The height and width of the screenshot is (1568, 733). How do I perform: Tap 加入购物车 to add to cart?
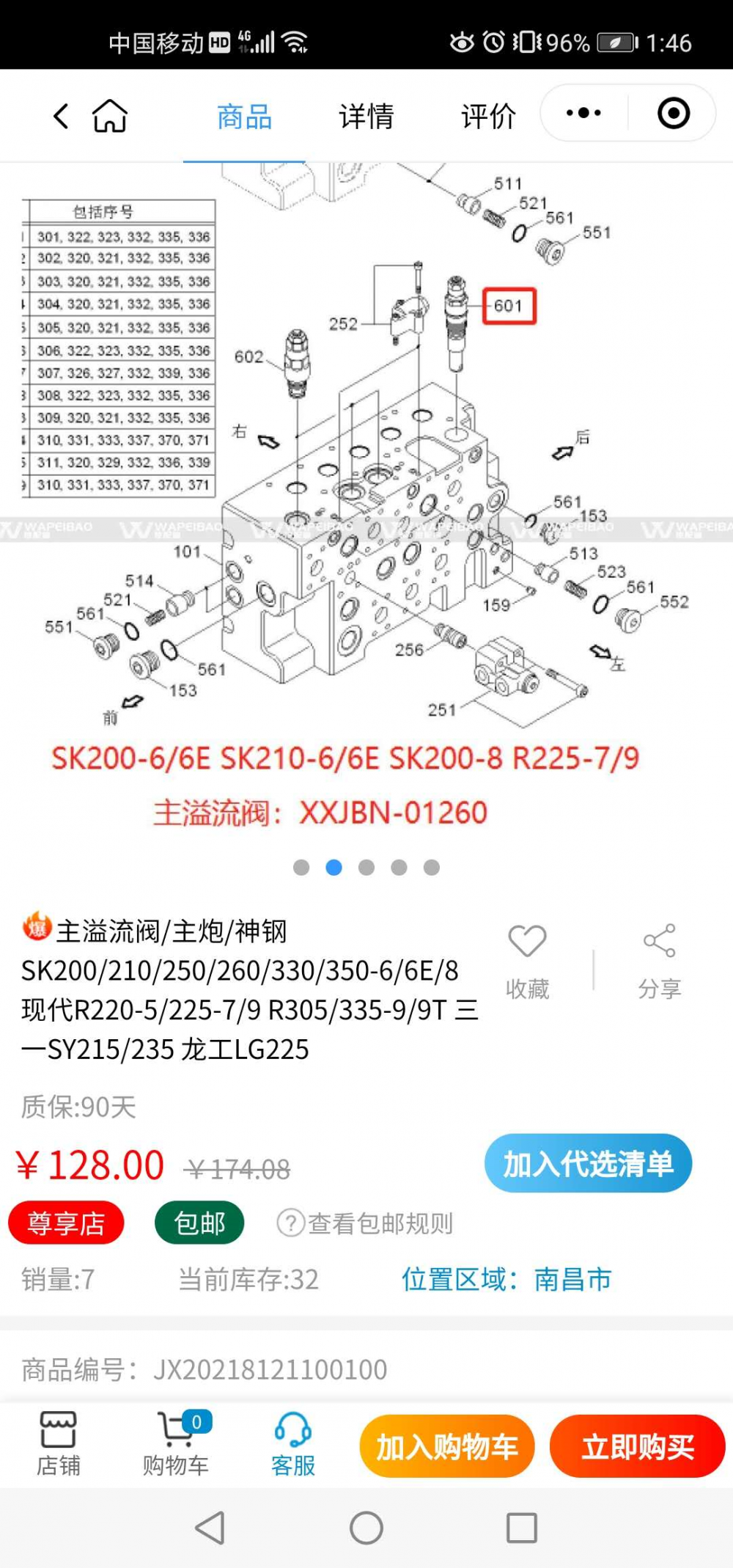click(447, 1446)
